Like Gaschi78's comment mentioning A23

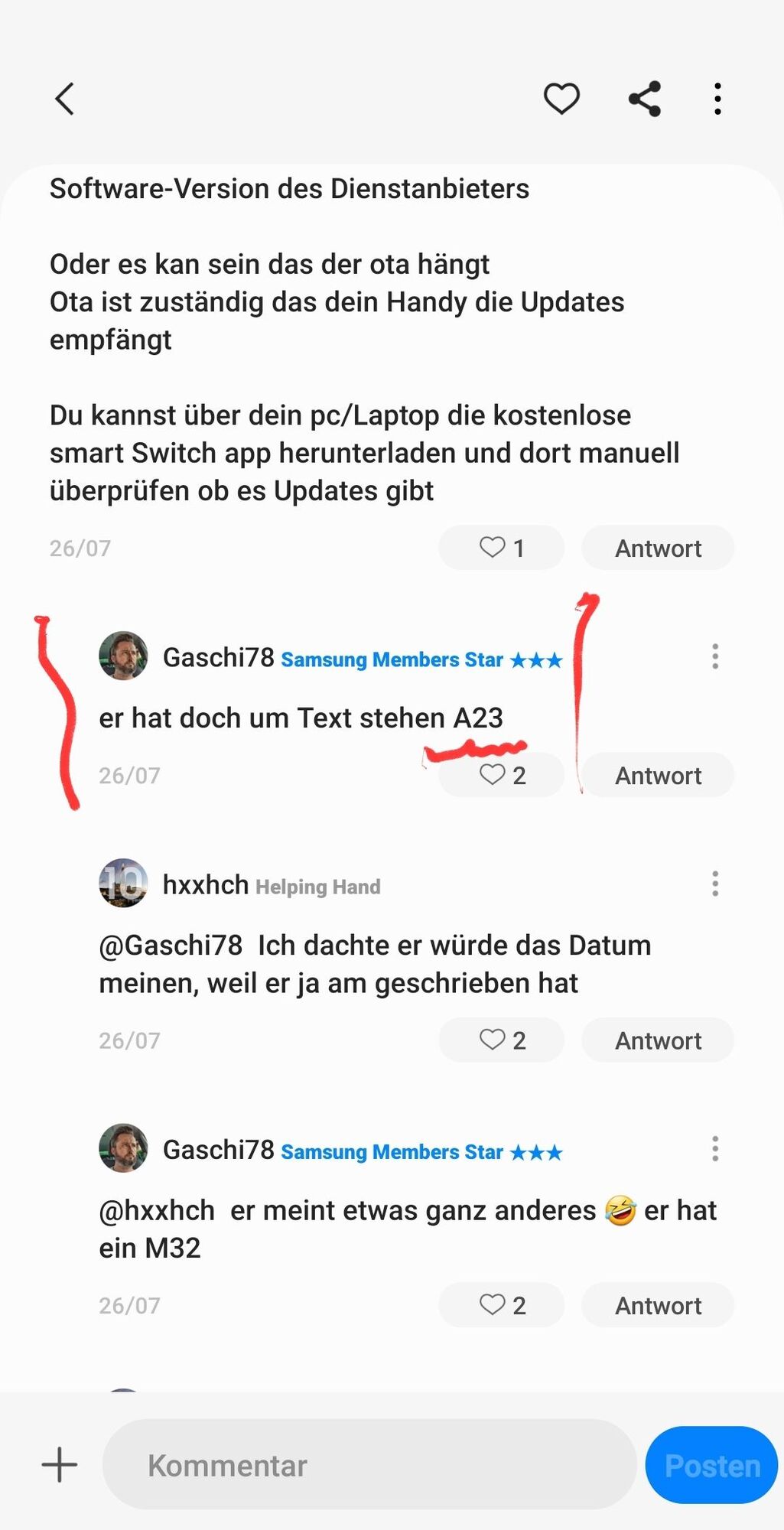(x=501, y=775)
